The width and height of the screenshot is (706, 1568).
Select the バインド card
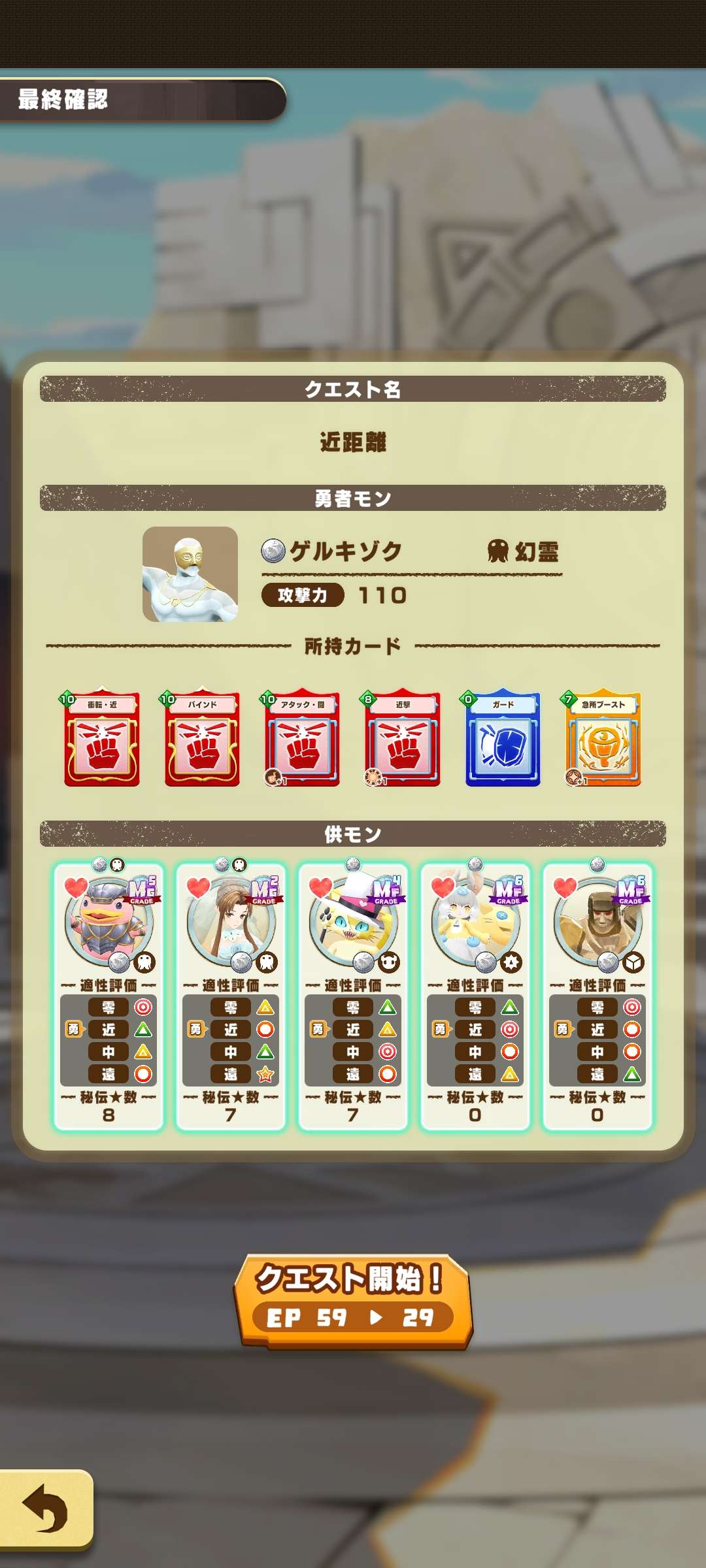click(202, 738)
